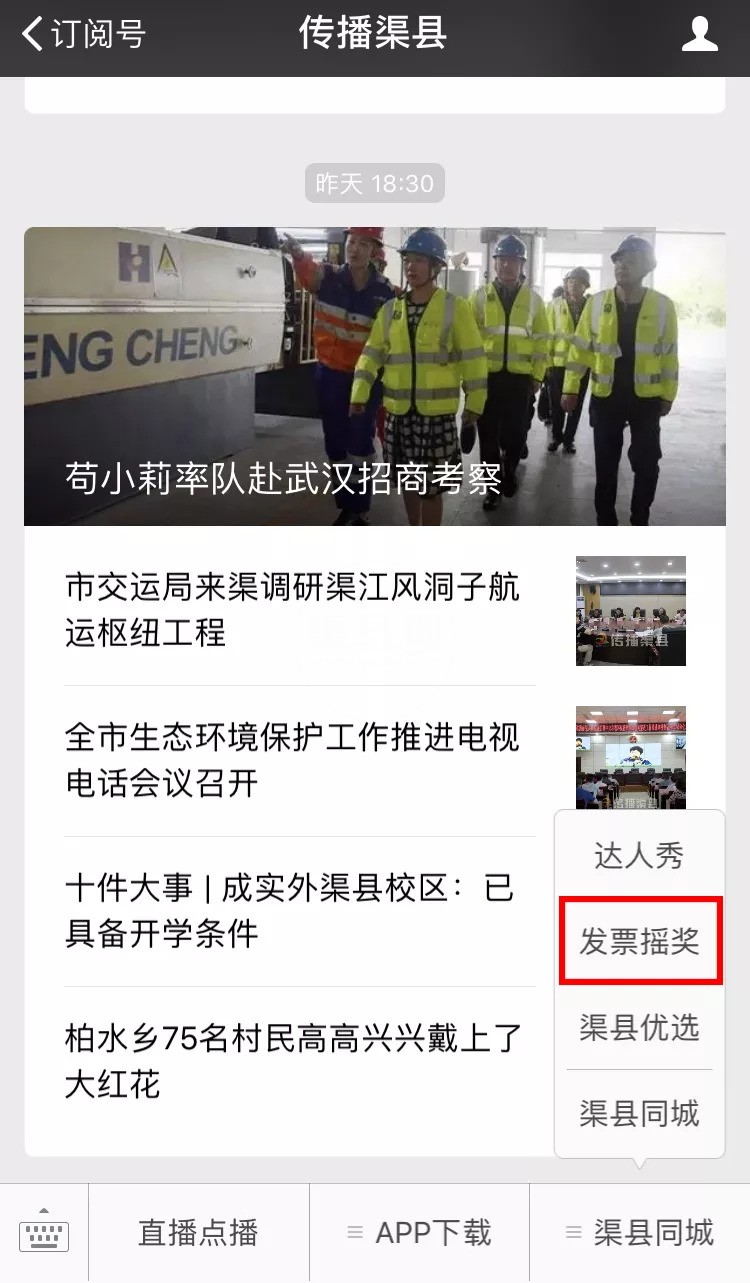
Task: Select 渠县同城 in the popup menu
Action: pyautogui.click(x=639, y=1113)
